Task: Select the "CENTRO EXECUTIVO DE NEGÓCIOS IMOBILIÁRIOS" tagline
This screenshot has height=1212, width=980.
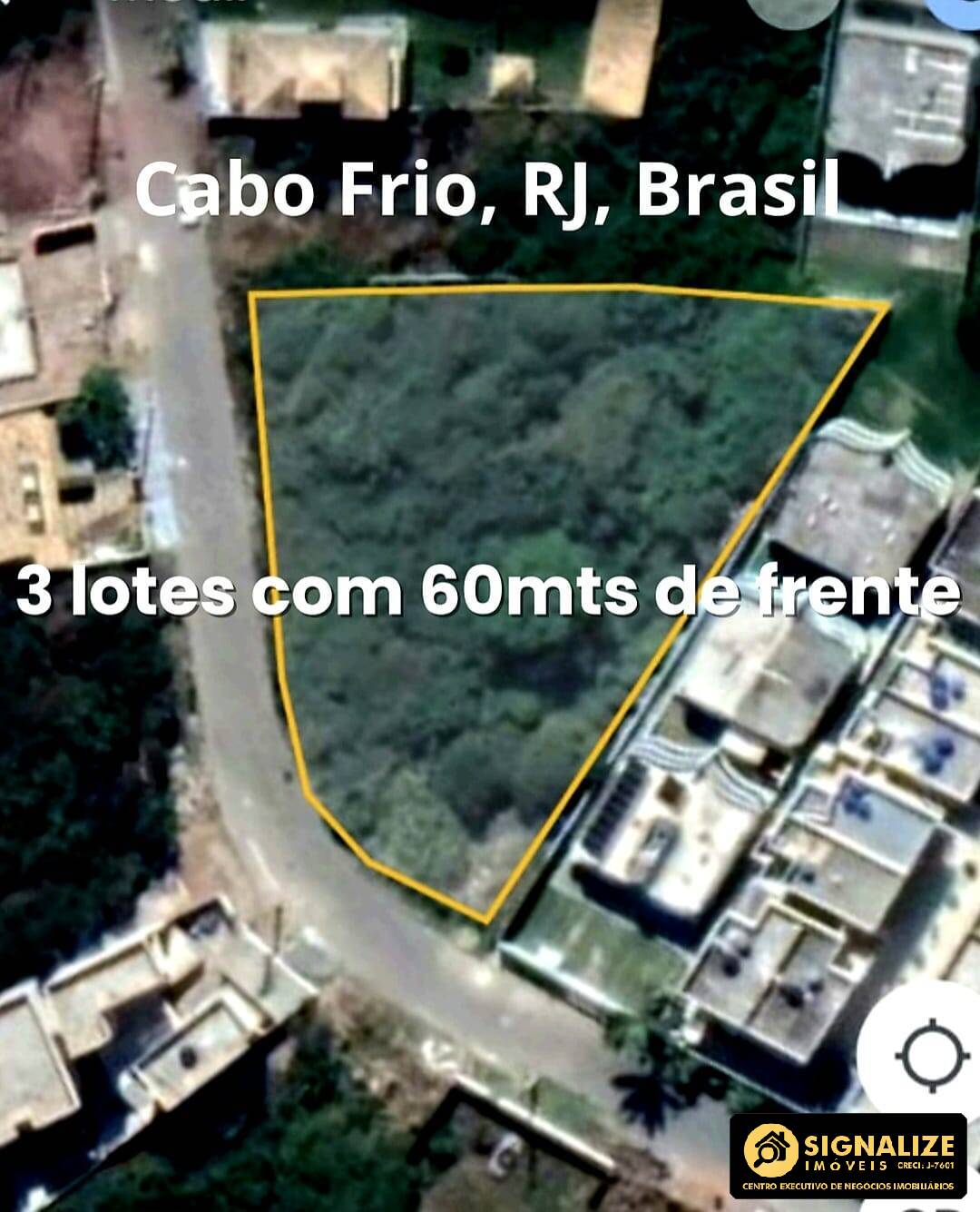Action: click(x=848, y=1186)
